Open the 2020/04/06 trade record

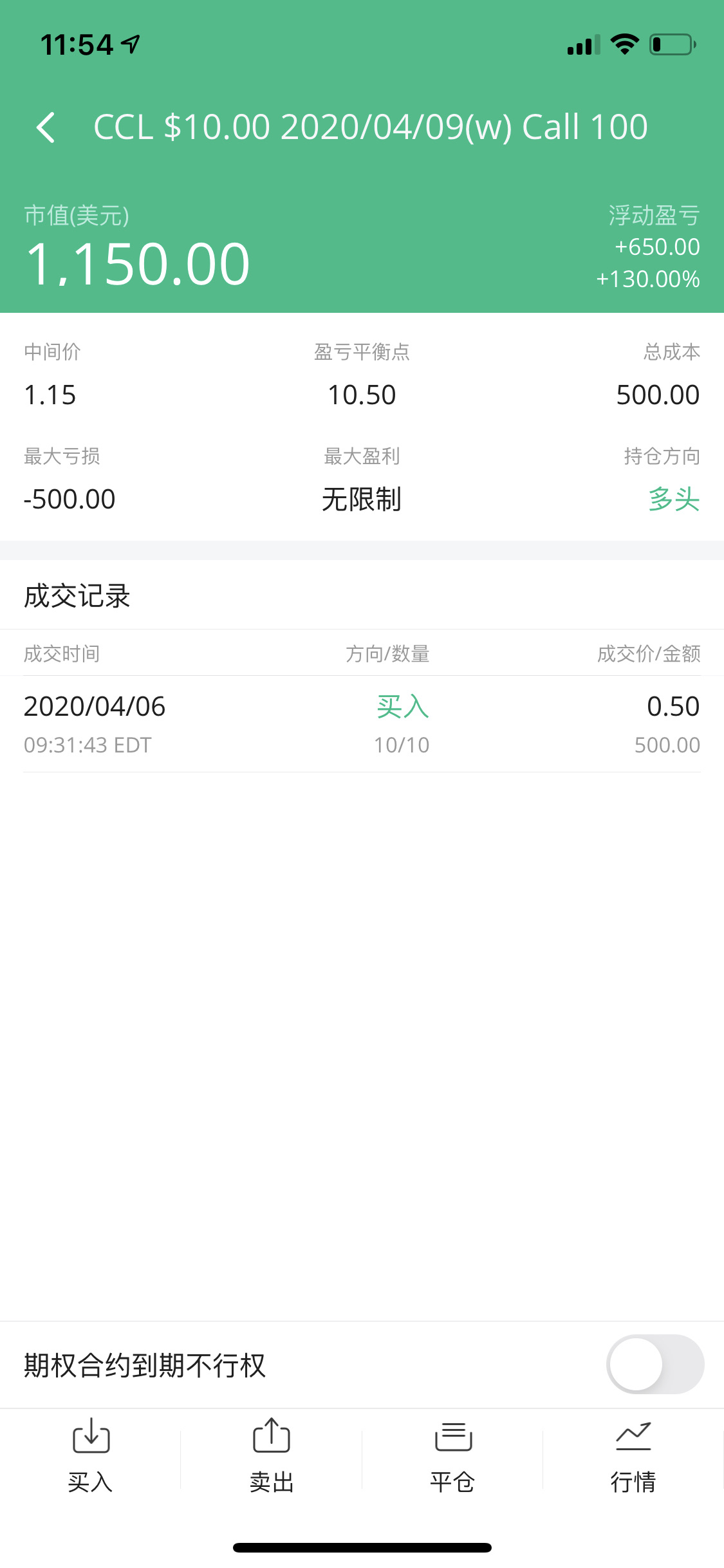[x=362, y=724]
